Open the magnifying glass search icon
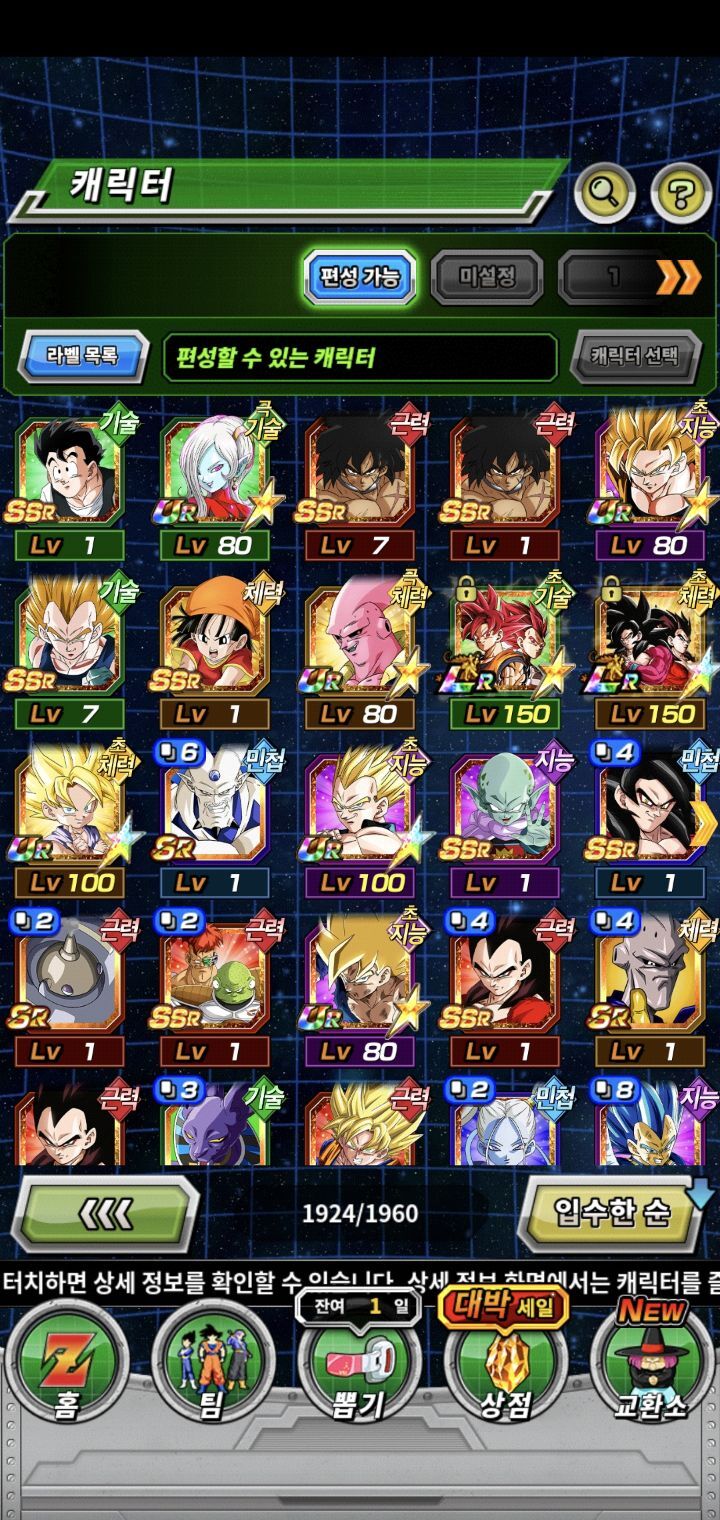This screenshot has height=1520, width=720. point(603,191)
